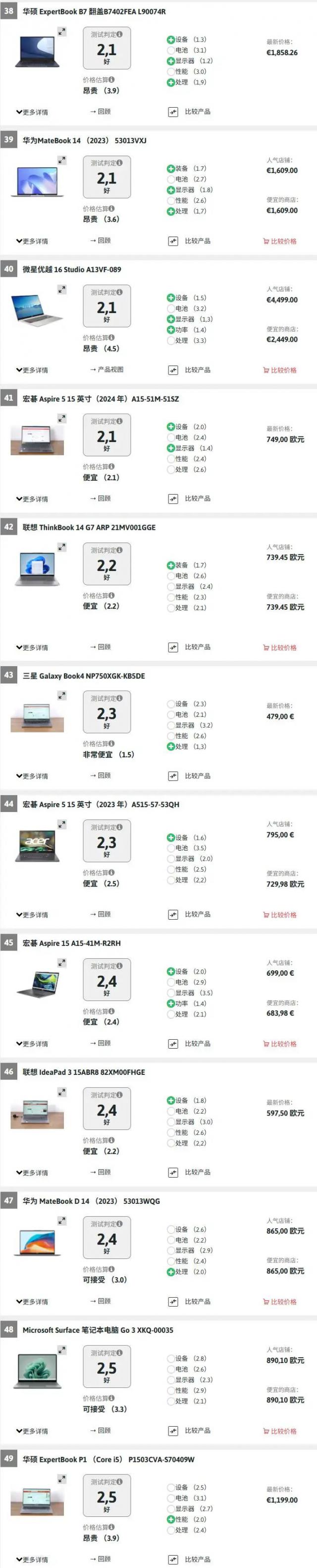317x1568 pixels.
Task: Compare prices for Huawei MateBook D 14
Action: click(x=280, y=1302)
